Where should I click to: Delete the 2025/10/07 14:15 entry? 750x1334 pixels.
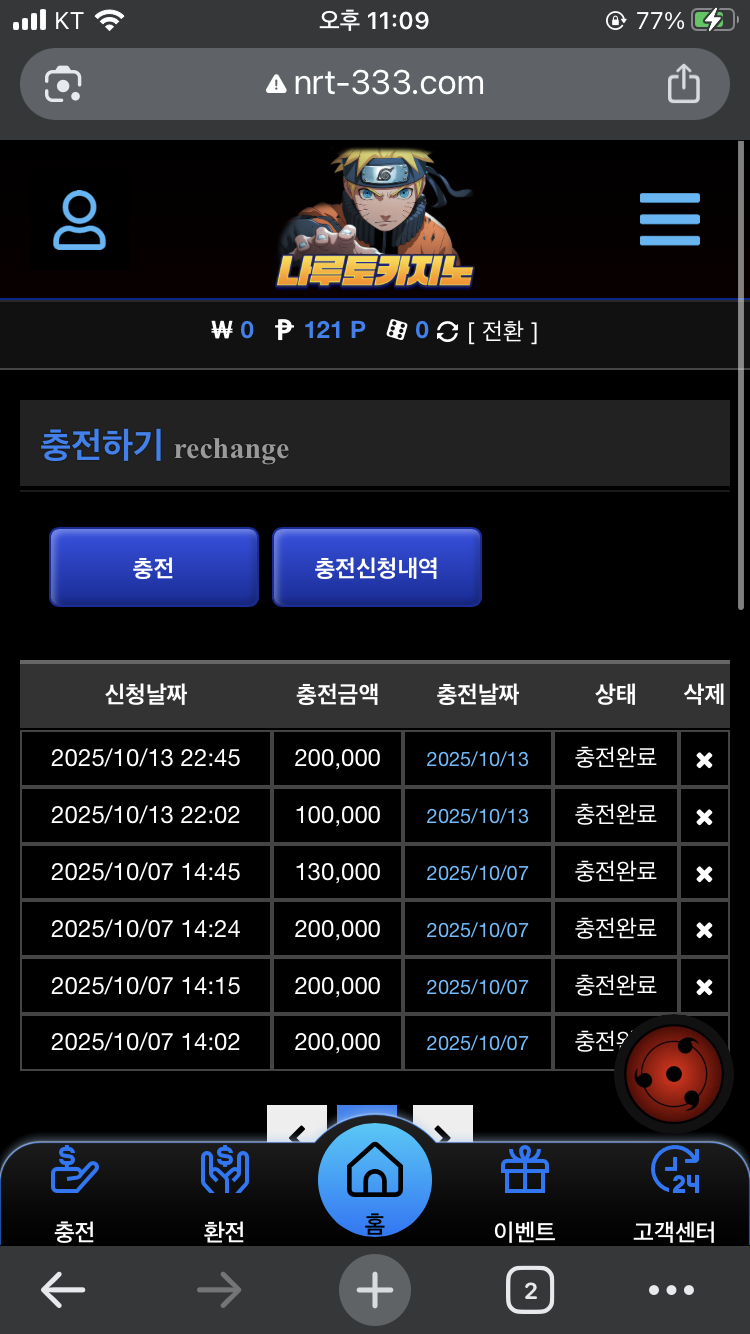click(x=704, y=987)
